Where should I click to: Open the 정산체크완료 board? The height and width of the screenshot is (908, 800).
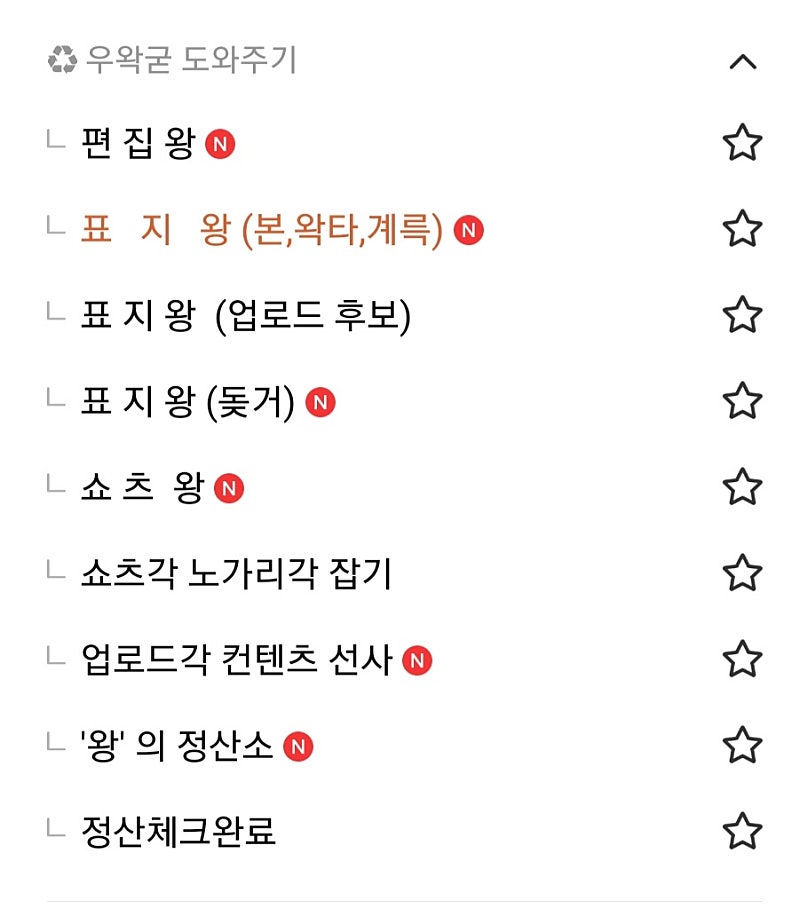178,832
